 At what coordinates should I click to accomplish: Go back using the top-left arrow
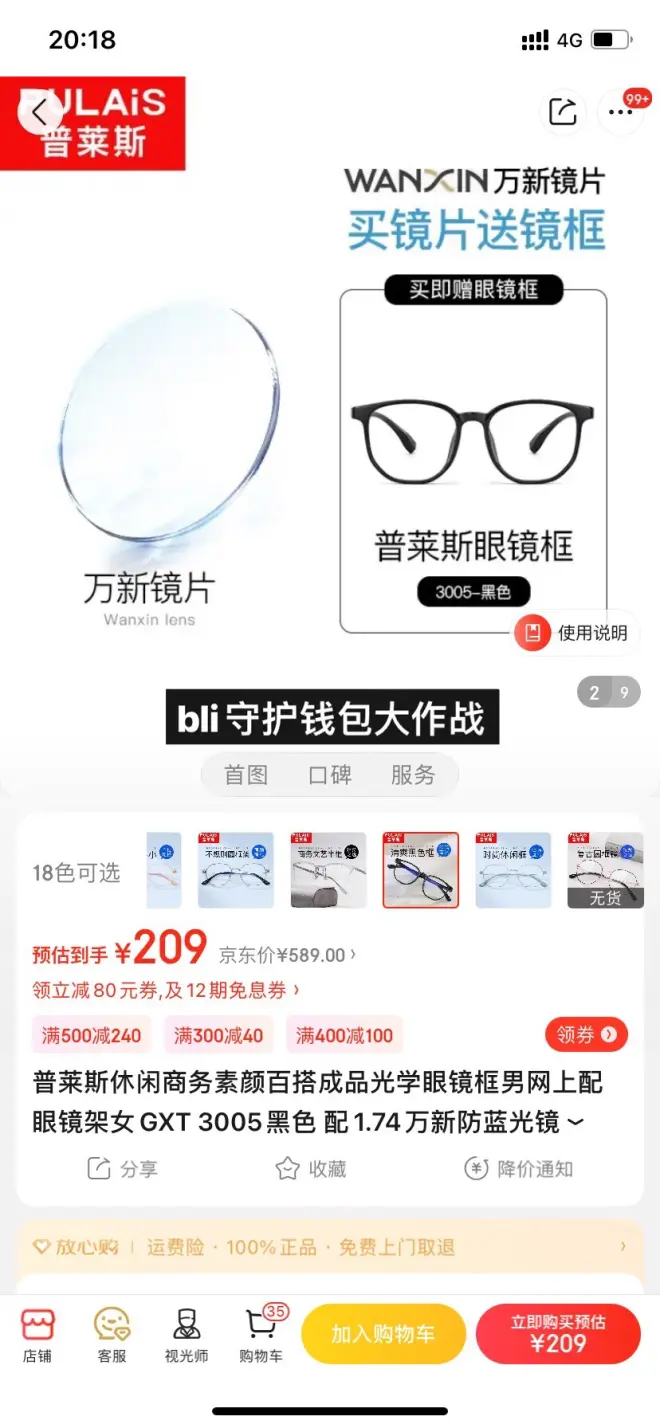point(40,113)
